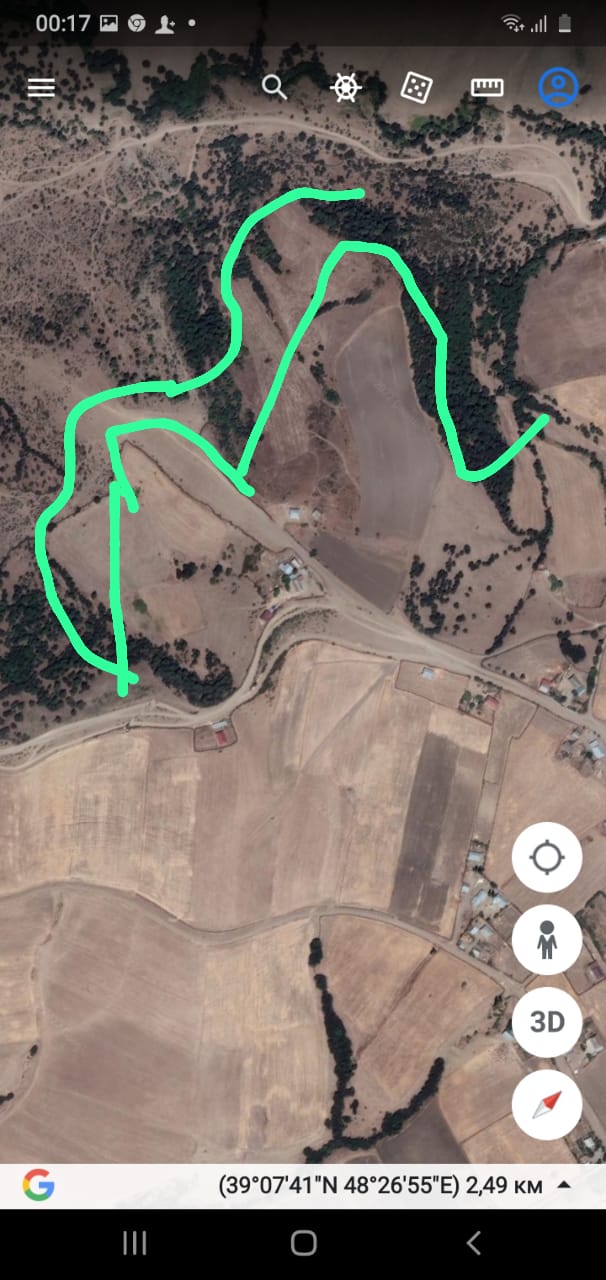Center the map on my location
606x1280 pixels.
tap(546, 857)
